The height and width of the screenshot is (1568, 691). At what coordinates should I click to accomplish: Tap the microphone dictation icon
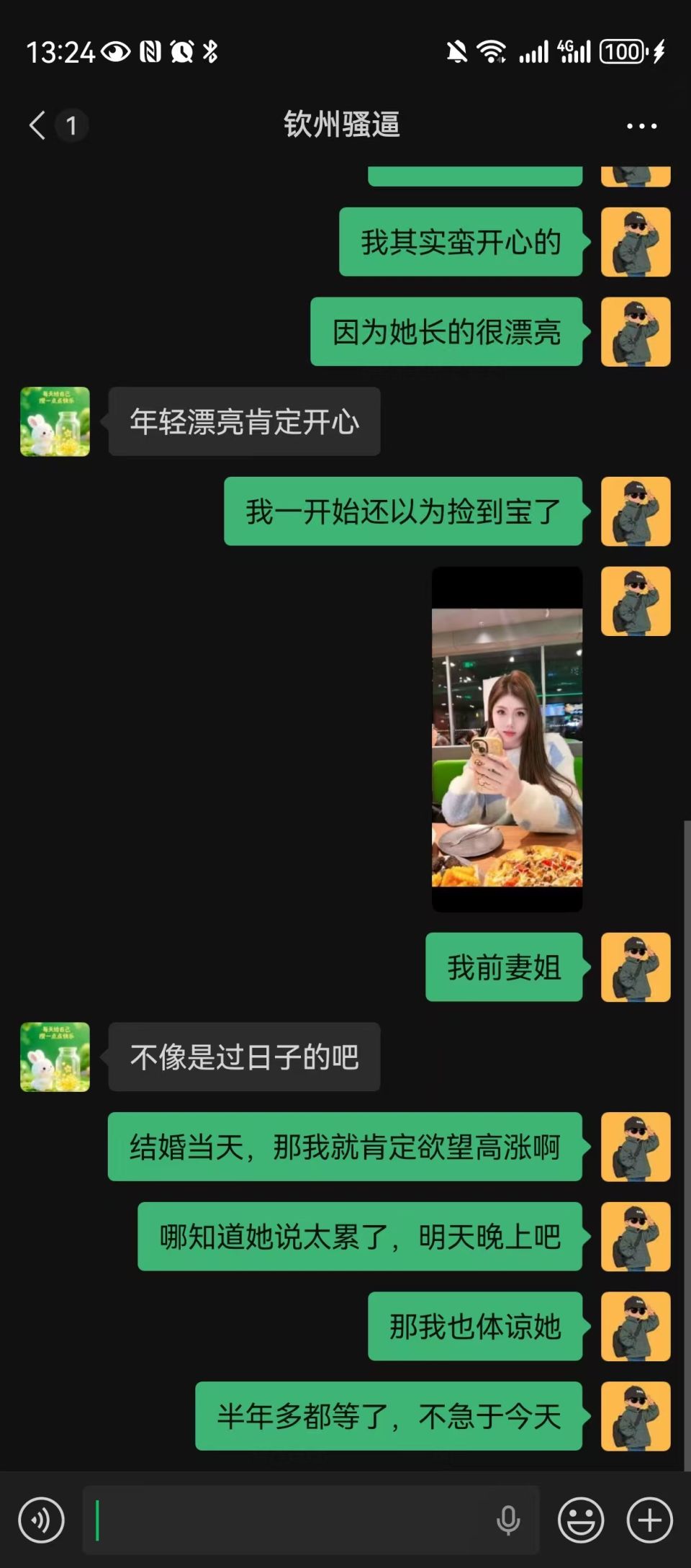pos(507,1520)
